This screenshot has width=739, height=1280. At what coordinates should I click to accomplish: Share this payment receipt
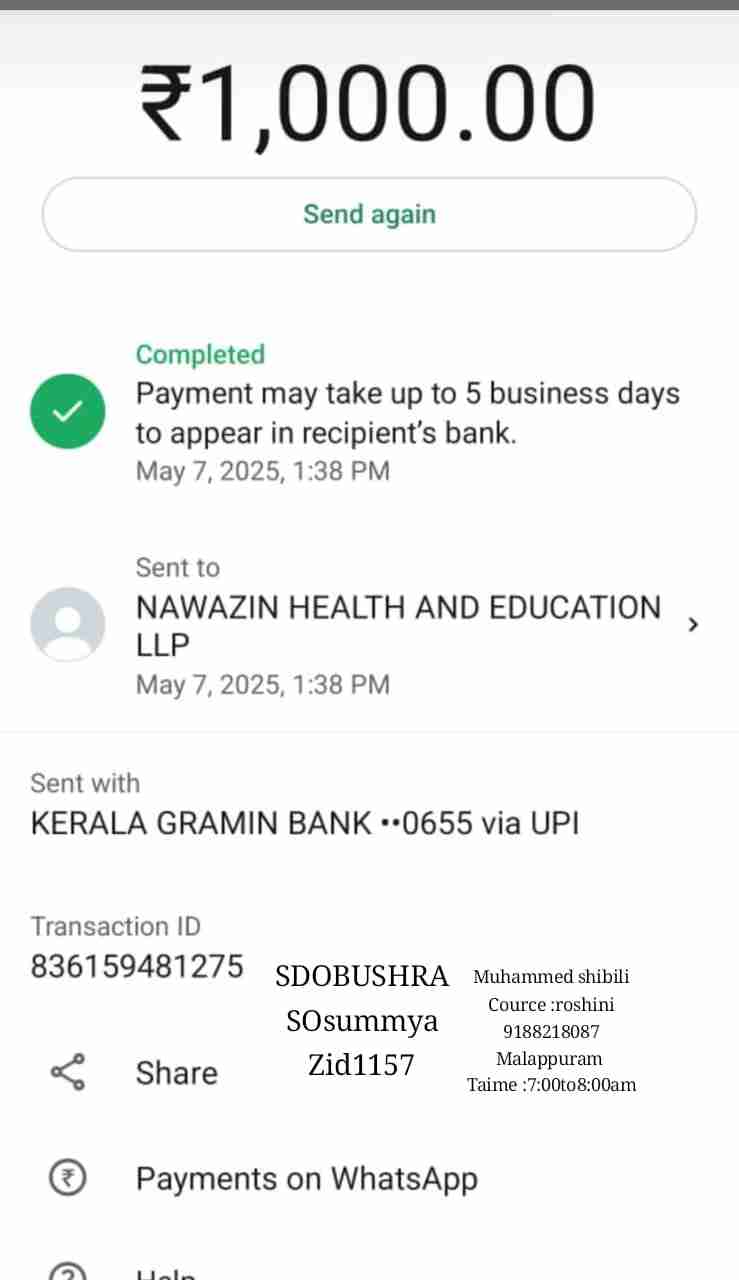[x=176, y=1073]
